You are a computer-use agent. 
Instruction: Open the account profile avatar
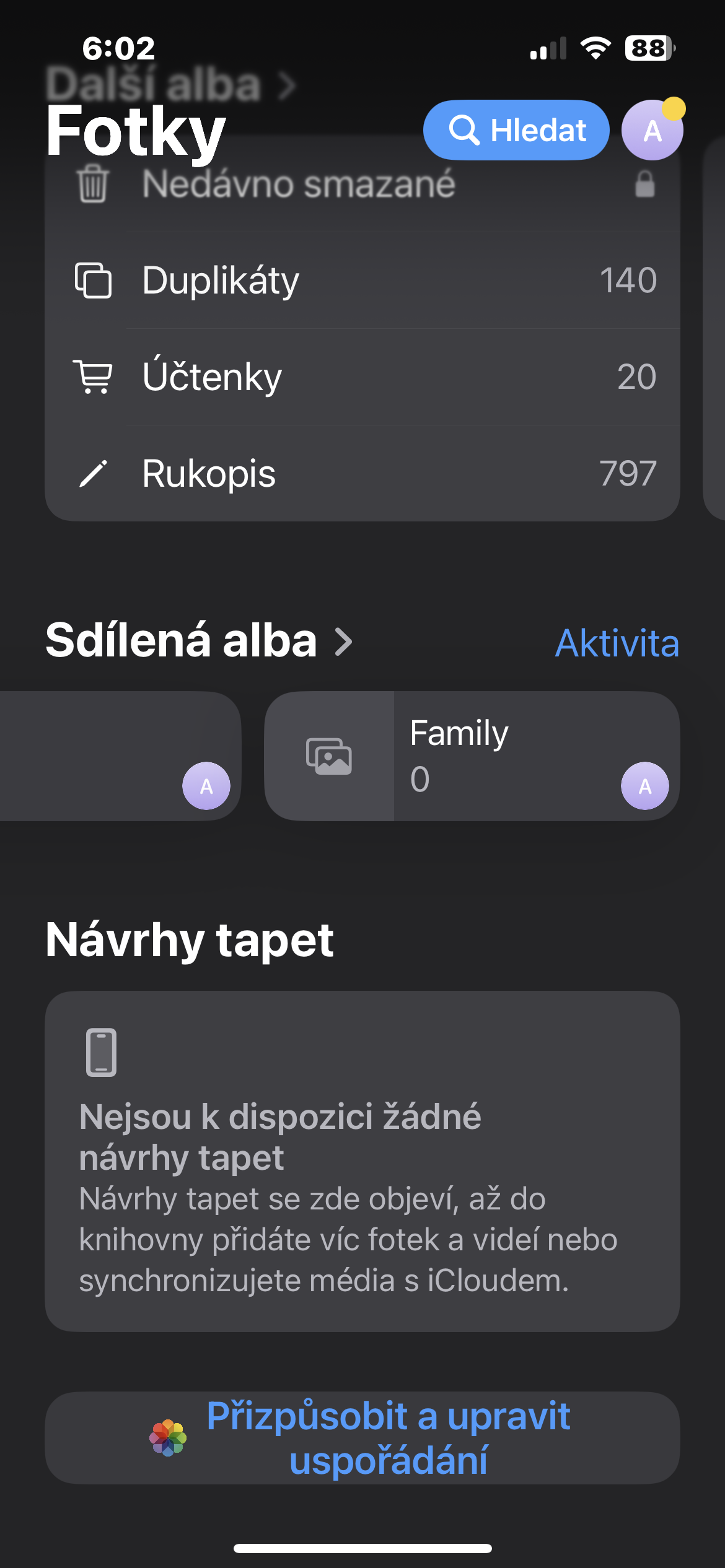(652, 131)
